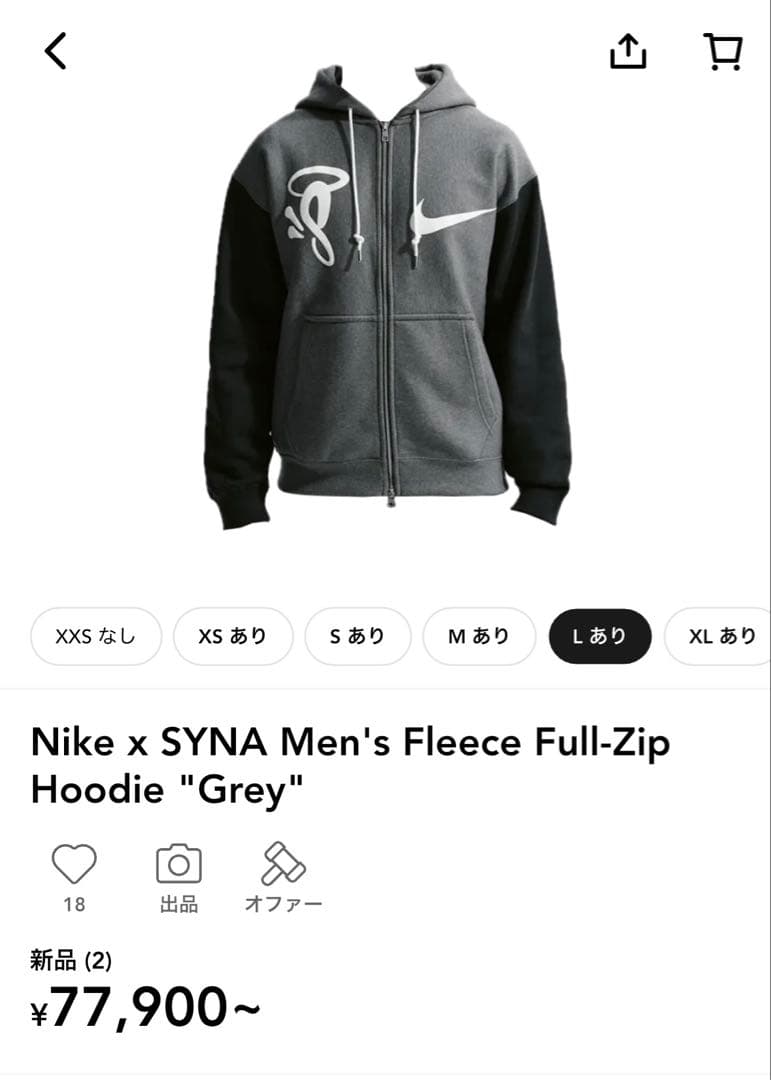Go back to the previous page

56,51
